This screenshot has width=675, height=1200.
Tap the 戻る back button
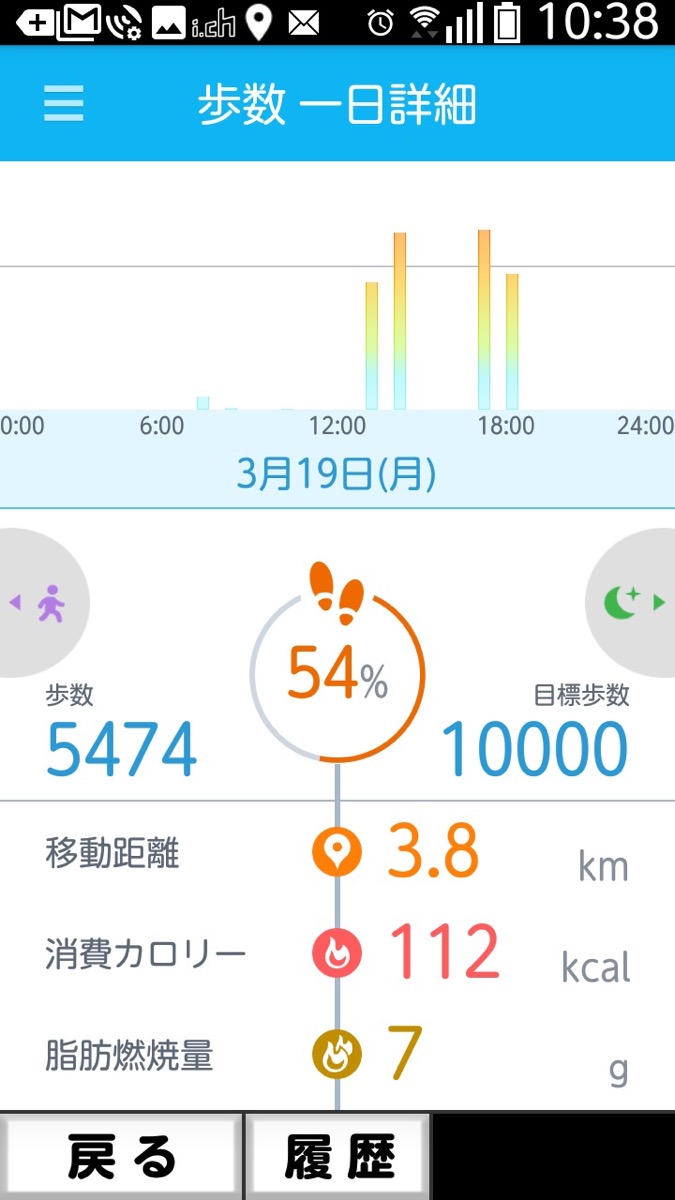pos(121,1157)
